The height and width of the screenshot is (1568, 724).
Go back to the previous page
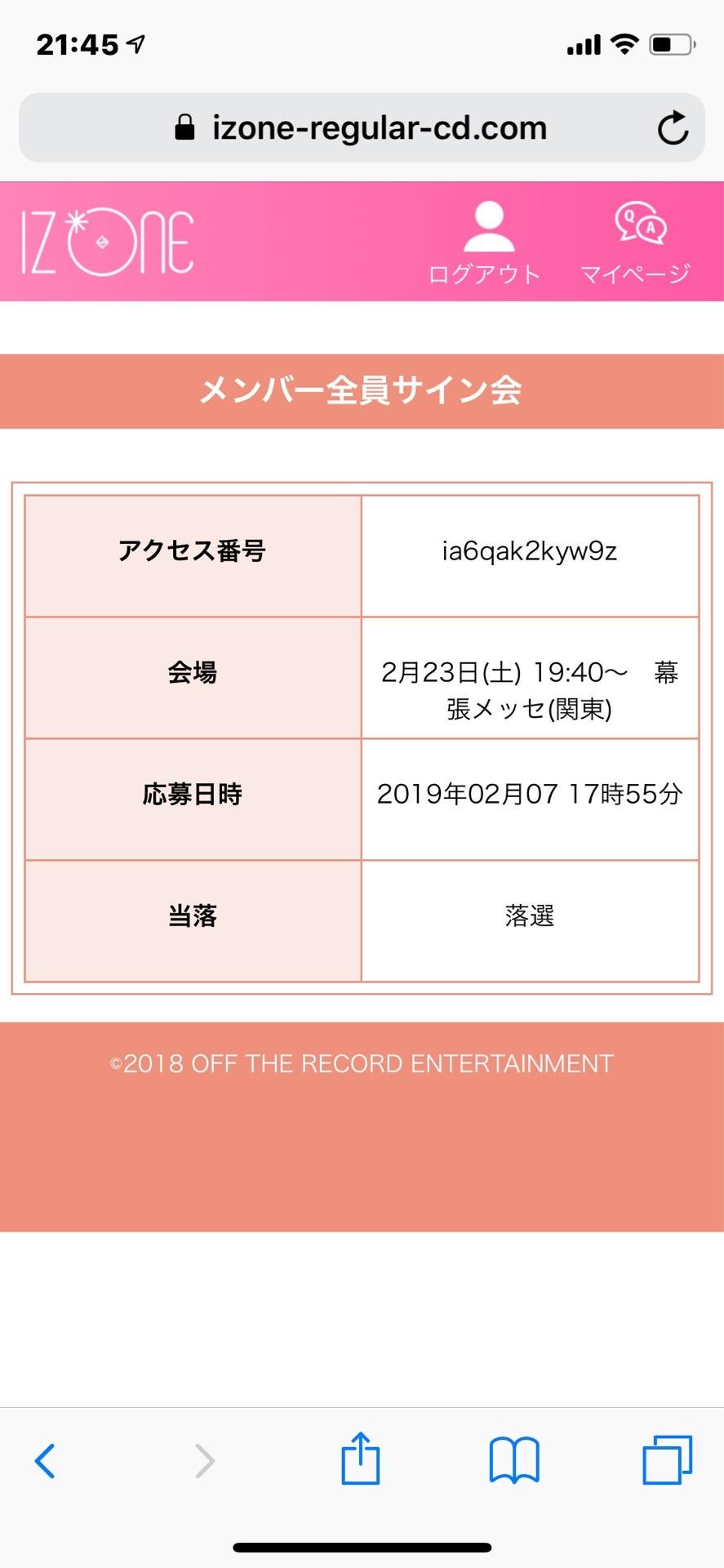pyautogui.click(x=46, y=1460)
